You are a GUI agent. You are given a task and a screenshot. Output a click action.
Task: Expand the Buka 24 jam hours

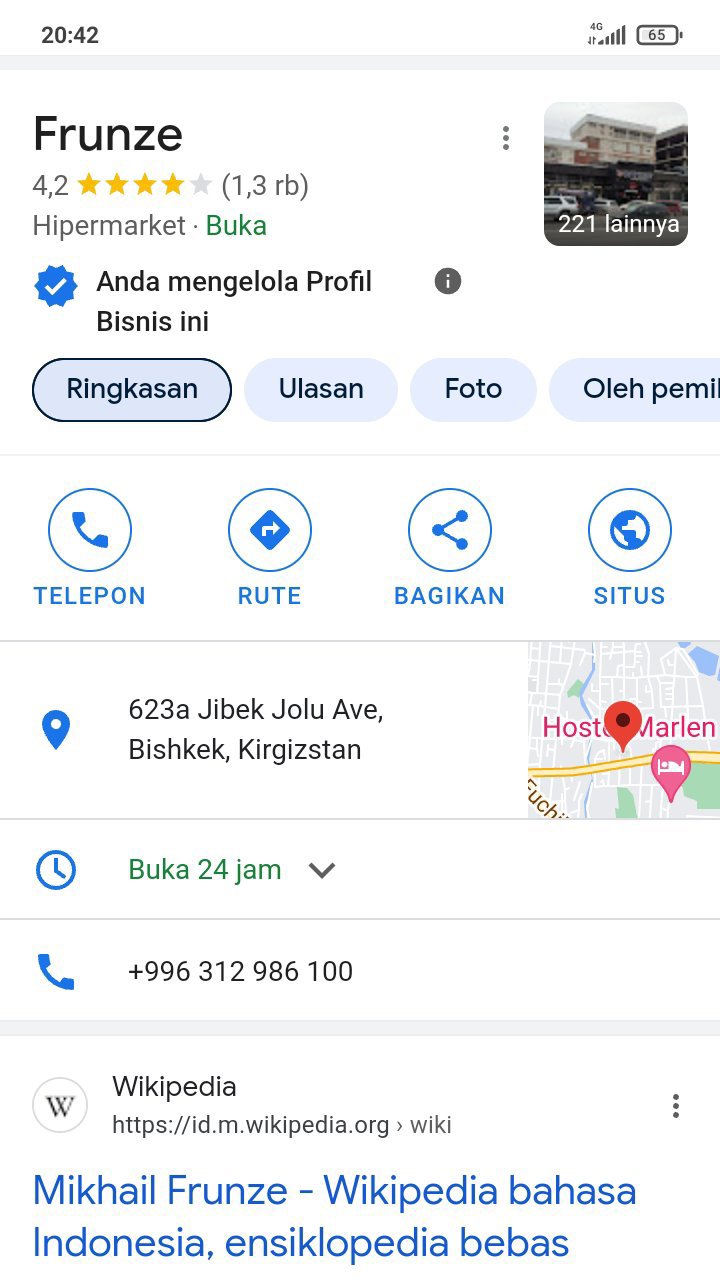click(322, 870)
